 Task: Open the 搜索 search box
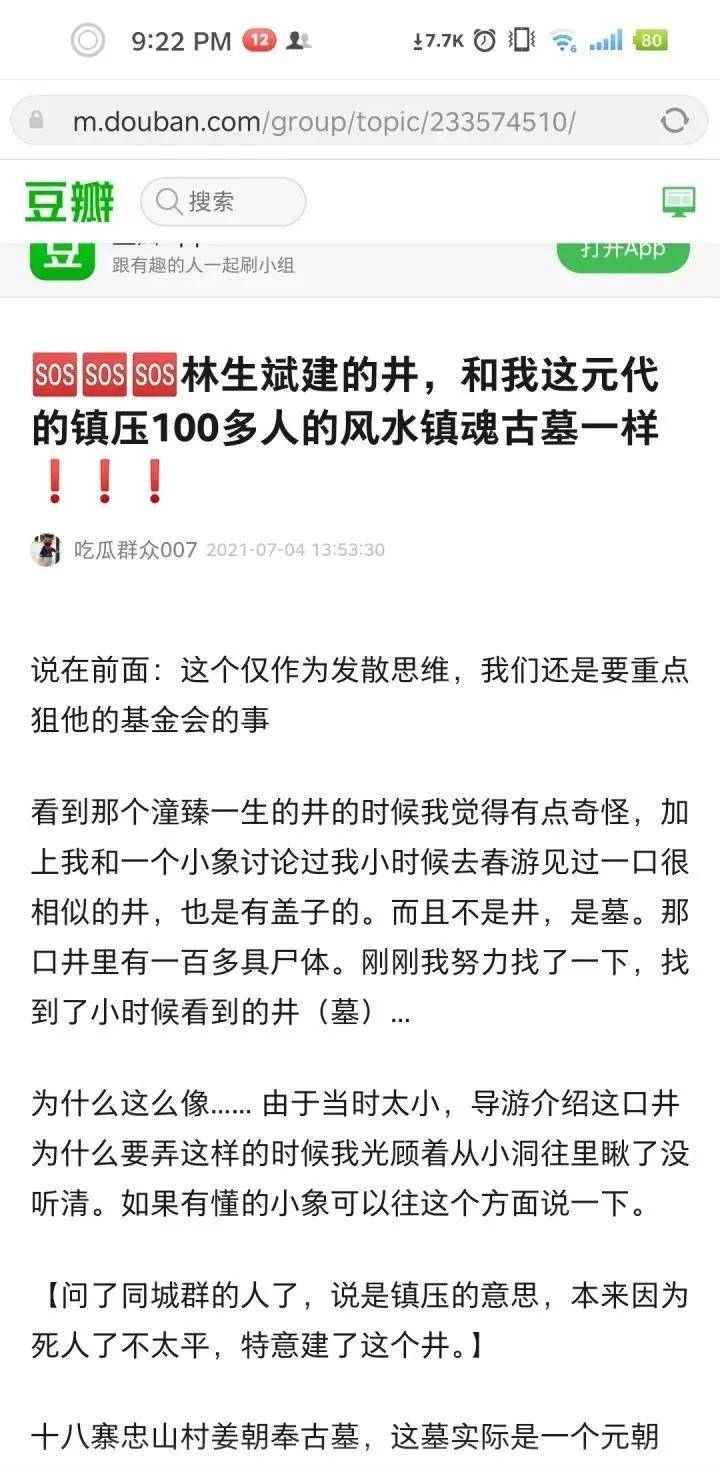[223, 202]
